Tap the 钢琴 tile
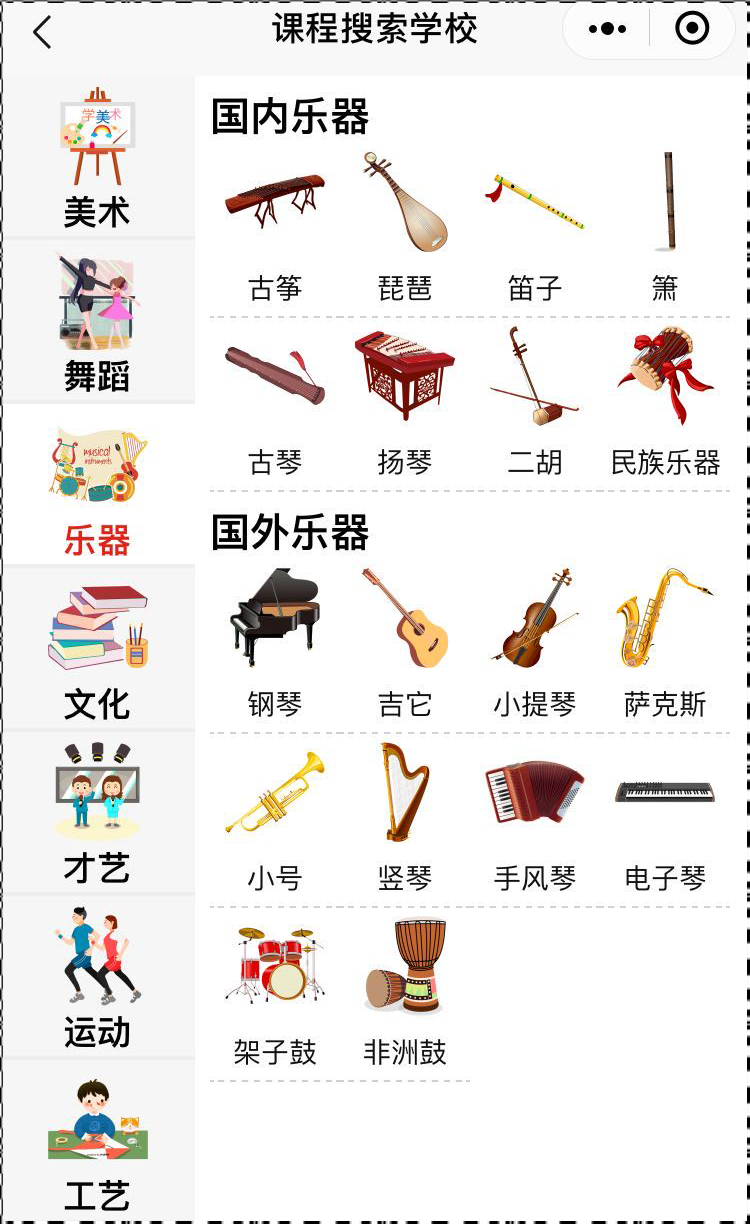Viewport: 750px width, 1224px height. tap(275, 642)
